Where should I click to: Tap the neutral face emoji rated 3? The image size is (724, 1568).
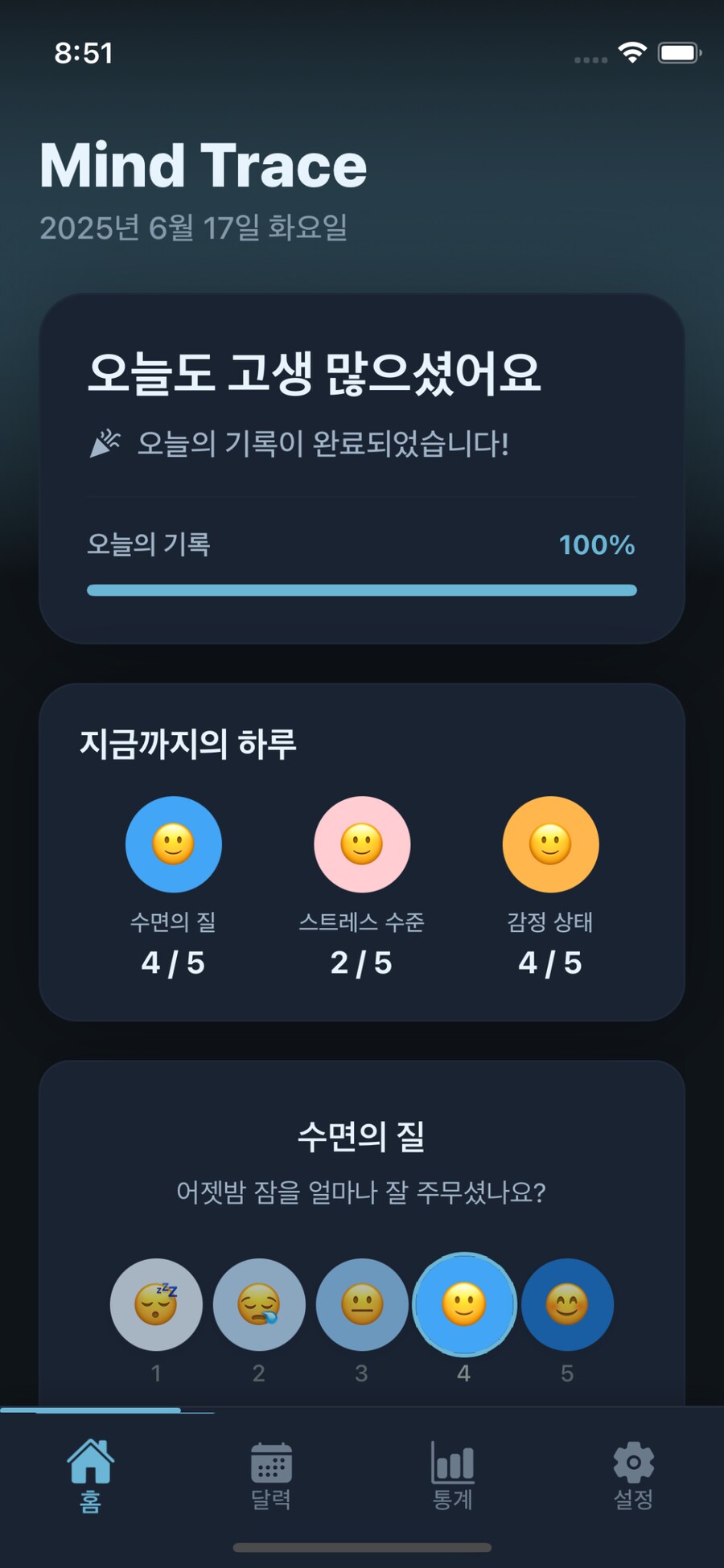[361, 1304]
